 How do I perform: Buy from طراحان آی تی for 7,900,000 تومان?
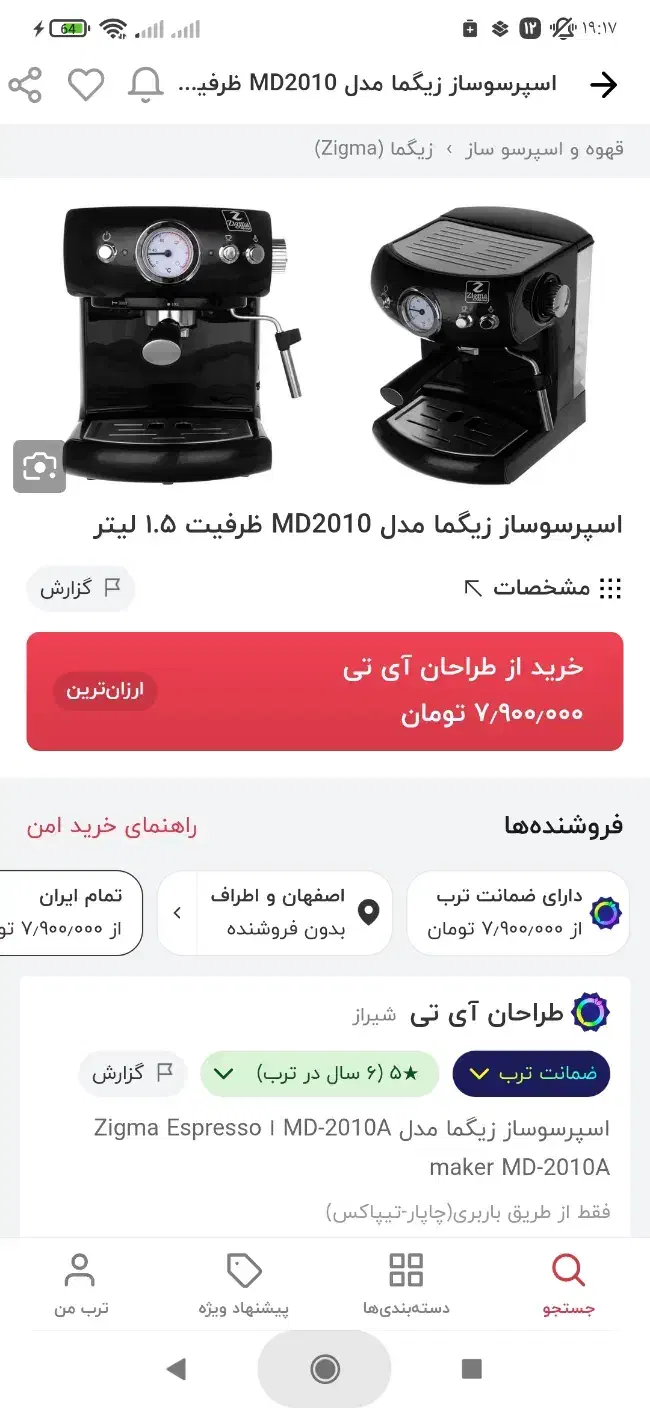pyautogui.click(x=324, y=691)
